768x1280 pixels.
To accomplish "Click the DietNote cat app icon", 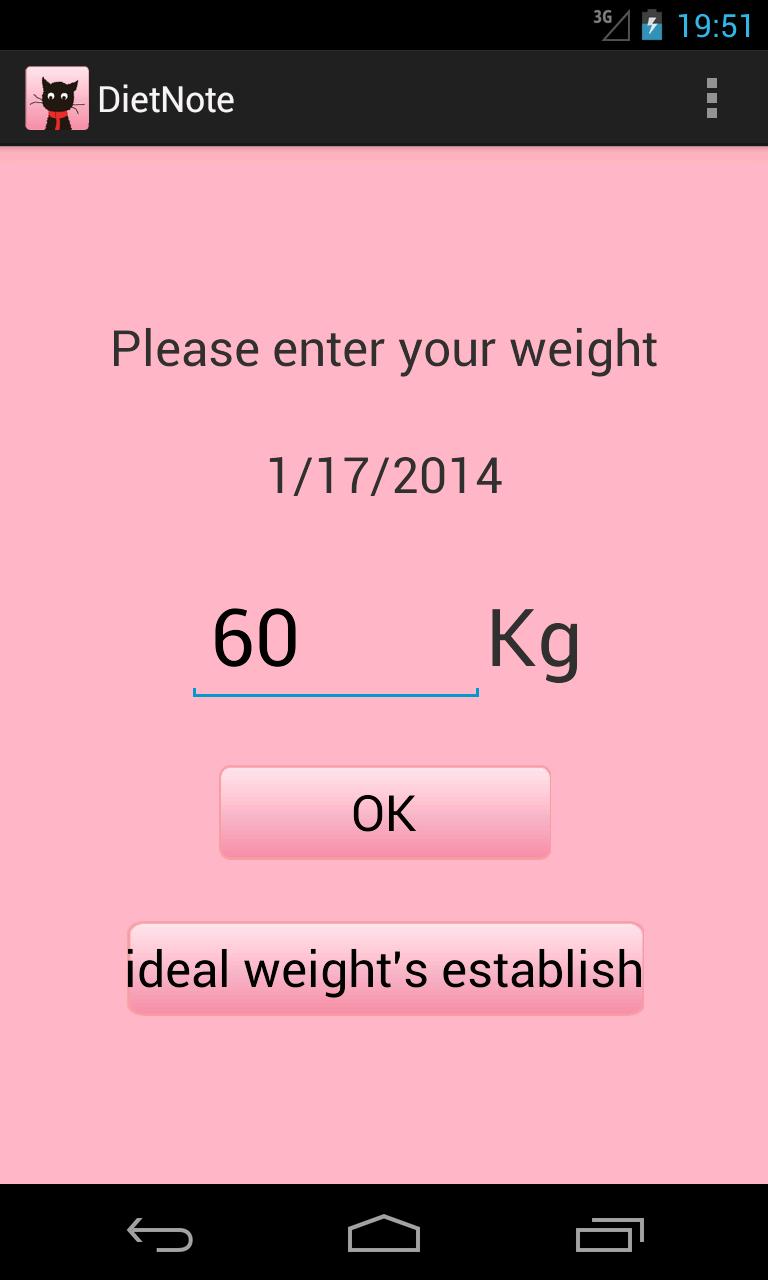I will coord(57,97).
